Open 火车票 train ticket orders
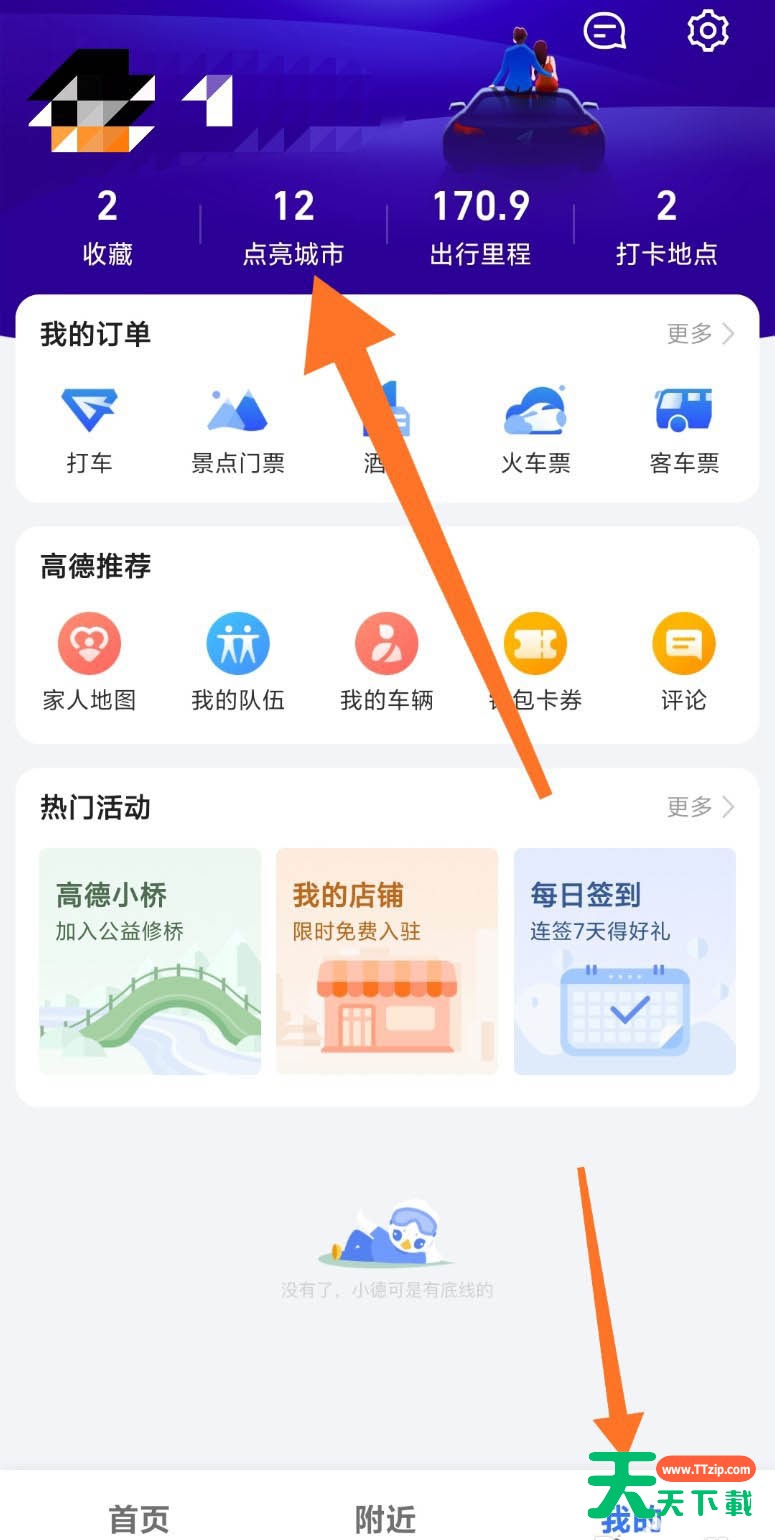 point(535,430)
